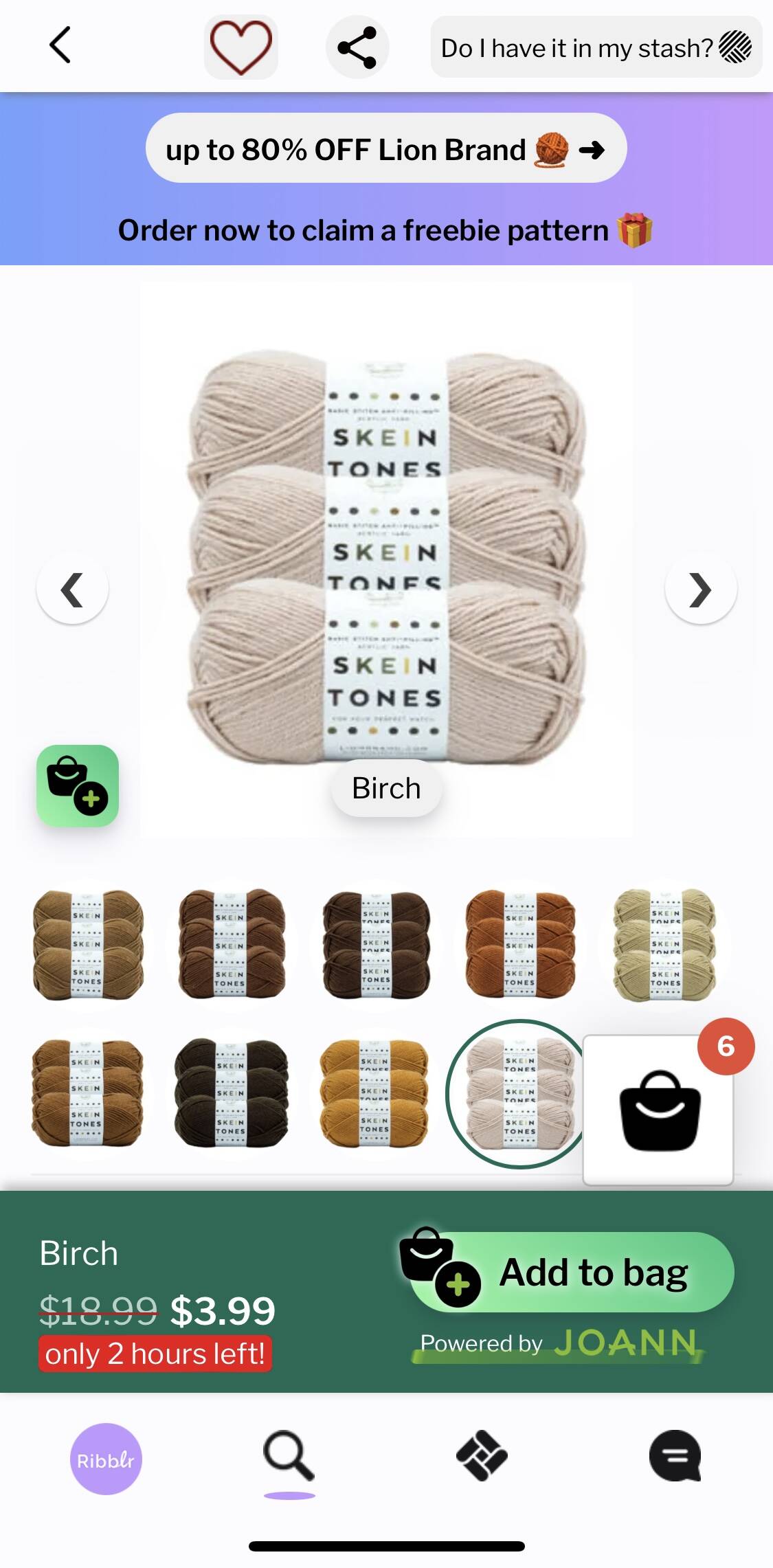Open the shopping bag with 6 items

pos(658,1109)
